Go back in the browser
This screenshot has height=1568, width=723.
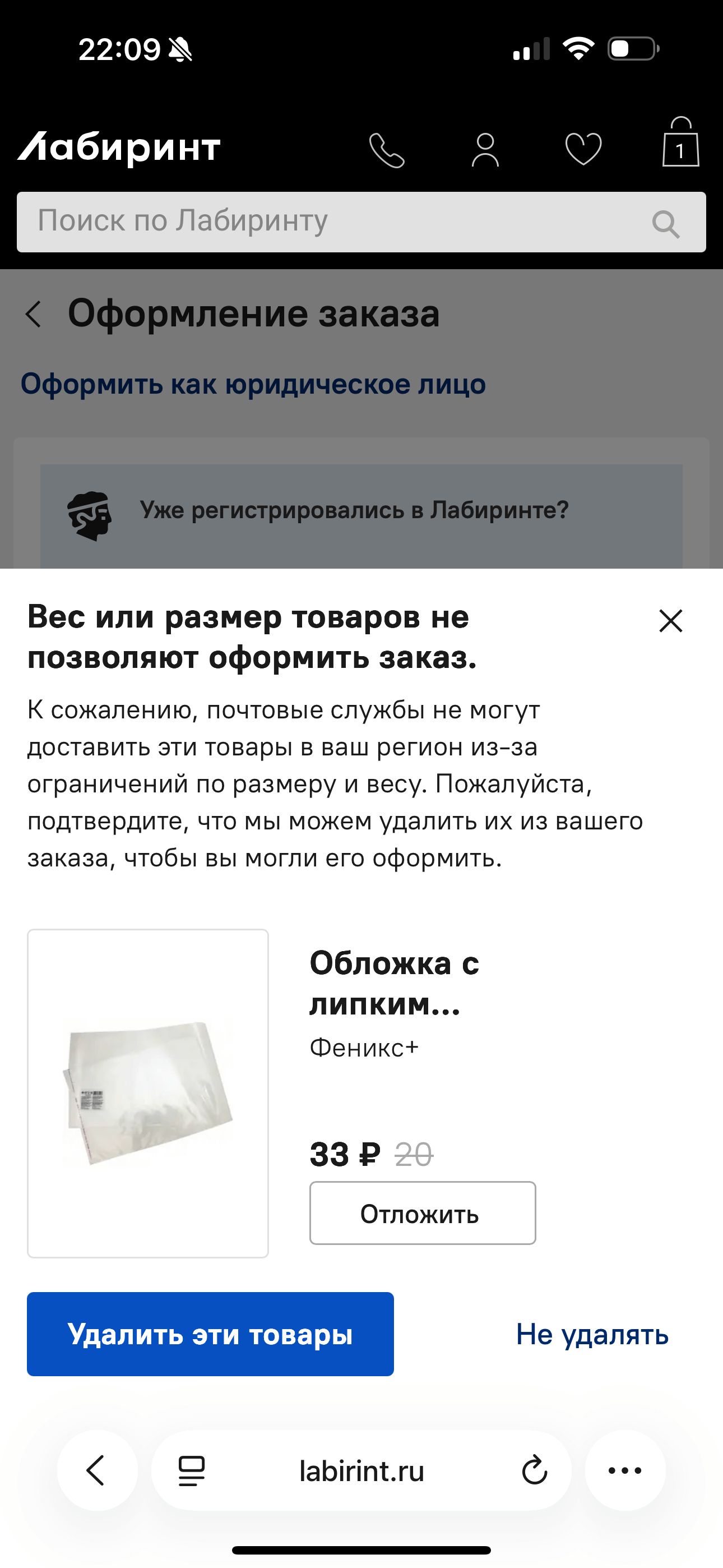pyautogui.click(x=97, y=1470)
